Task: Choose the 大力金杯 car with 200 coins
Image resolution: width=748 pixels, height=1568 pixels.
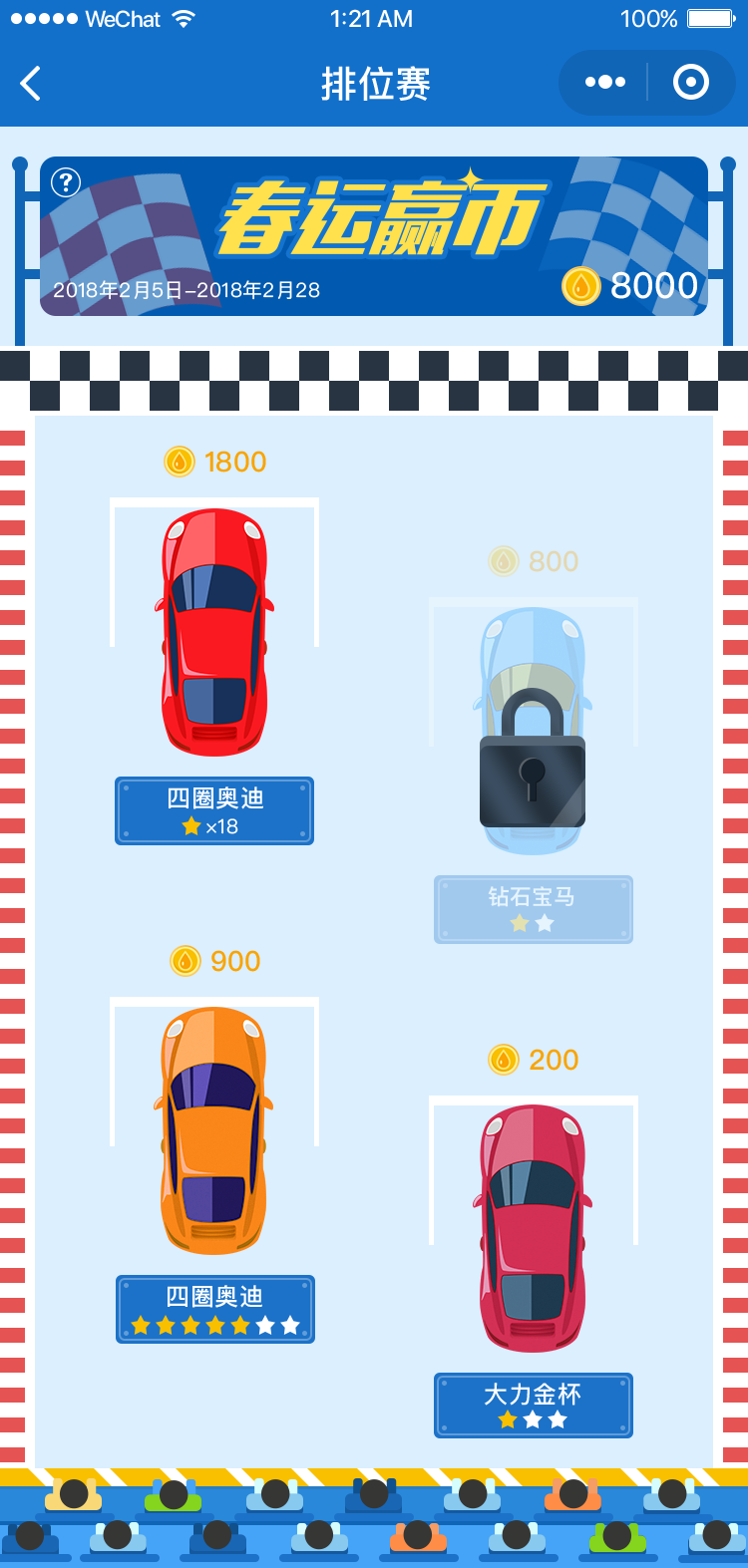Action: coord(533,1228)
